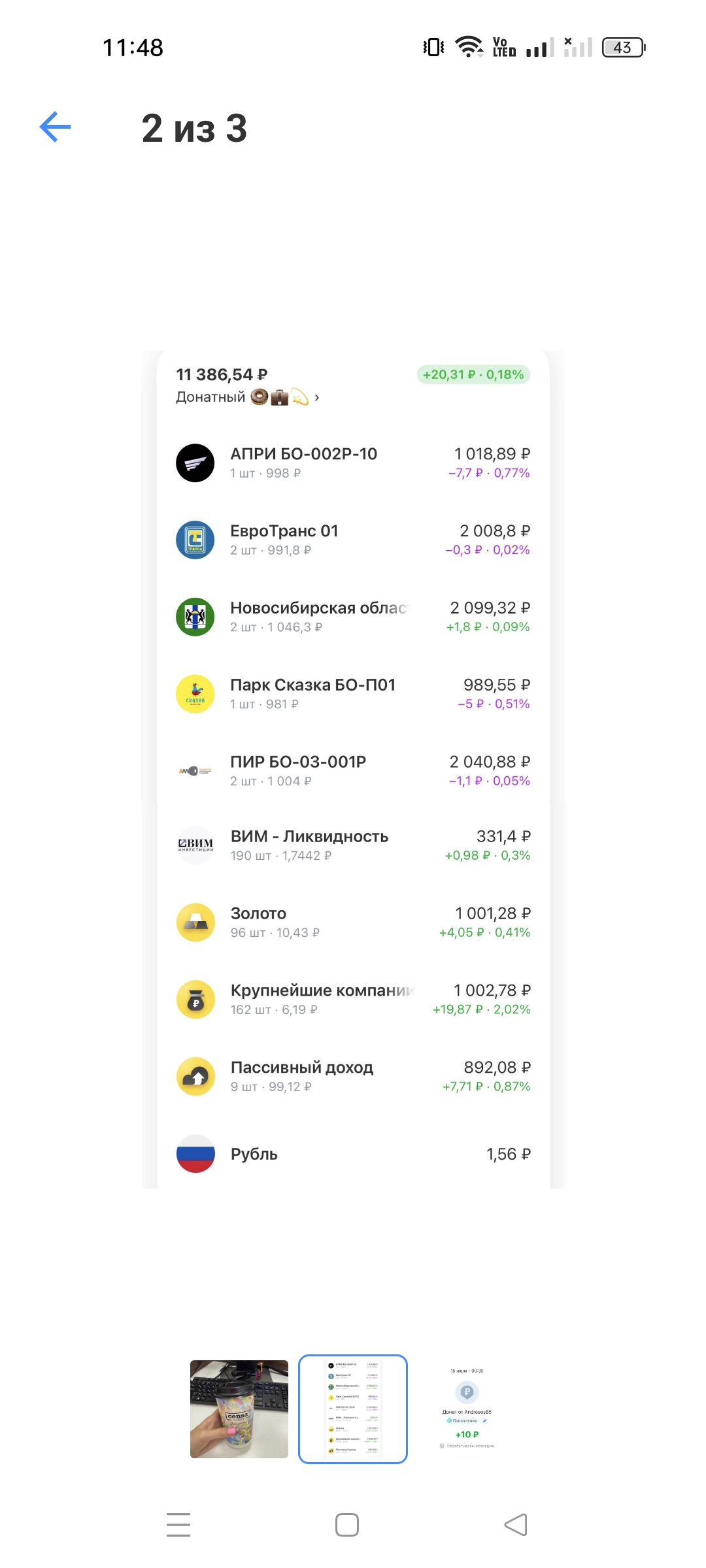Tap the portfolio screenshot image
Viewport: 706px width, 1568px height.
354,769
